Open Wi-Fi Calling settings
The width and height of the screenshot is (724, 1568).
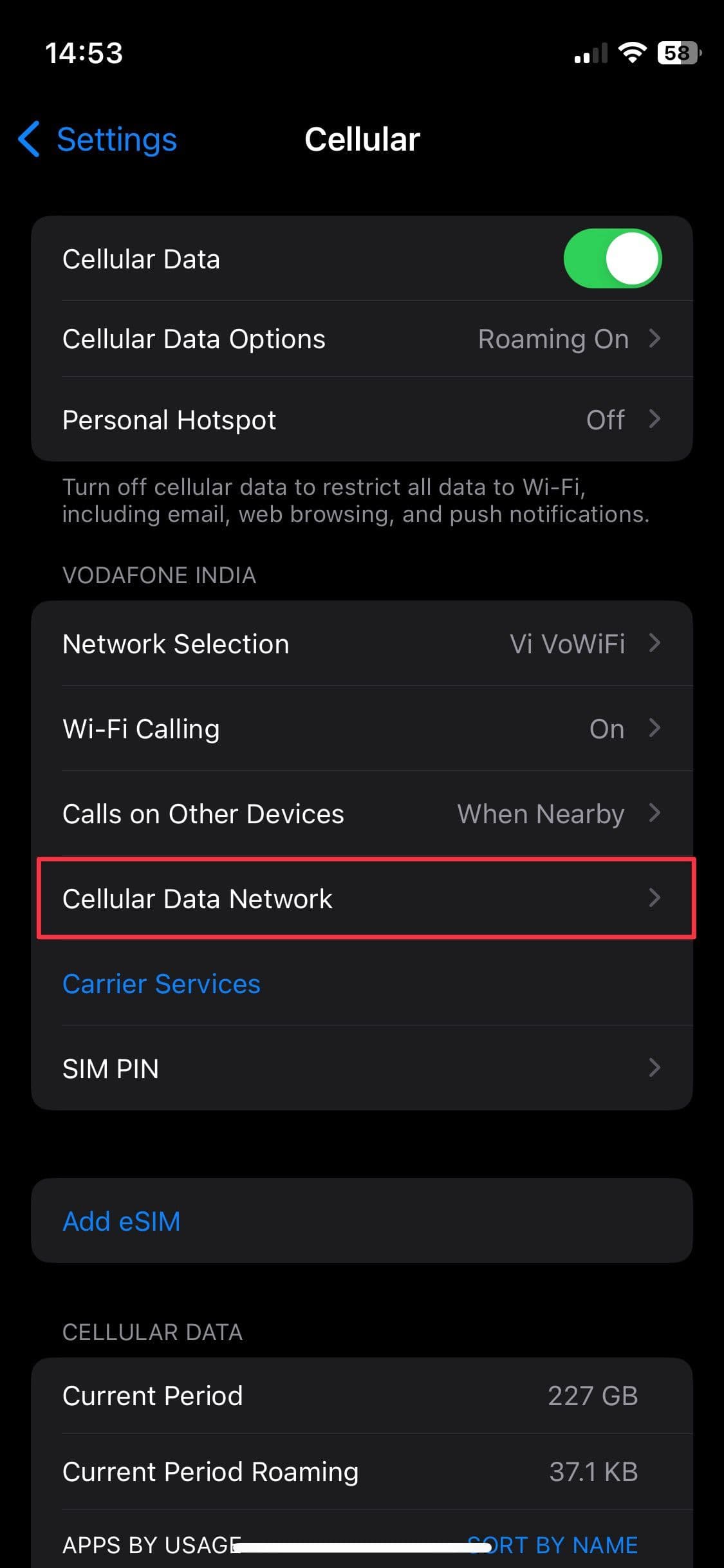362,729
